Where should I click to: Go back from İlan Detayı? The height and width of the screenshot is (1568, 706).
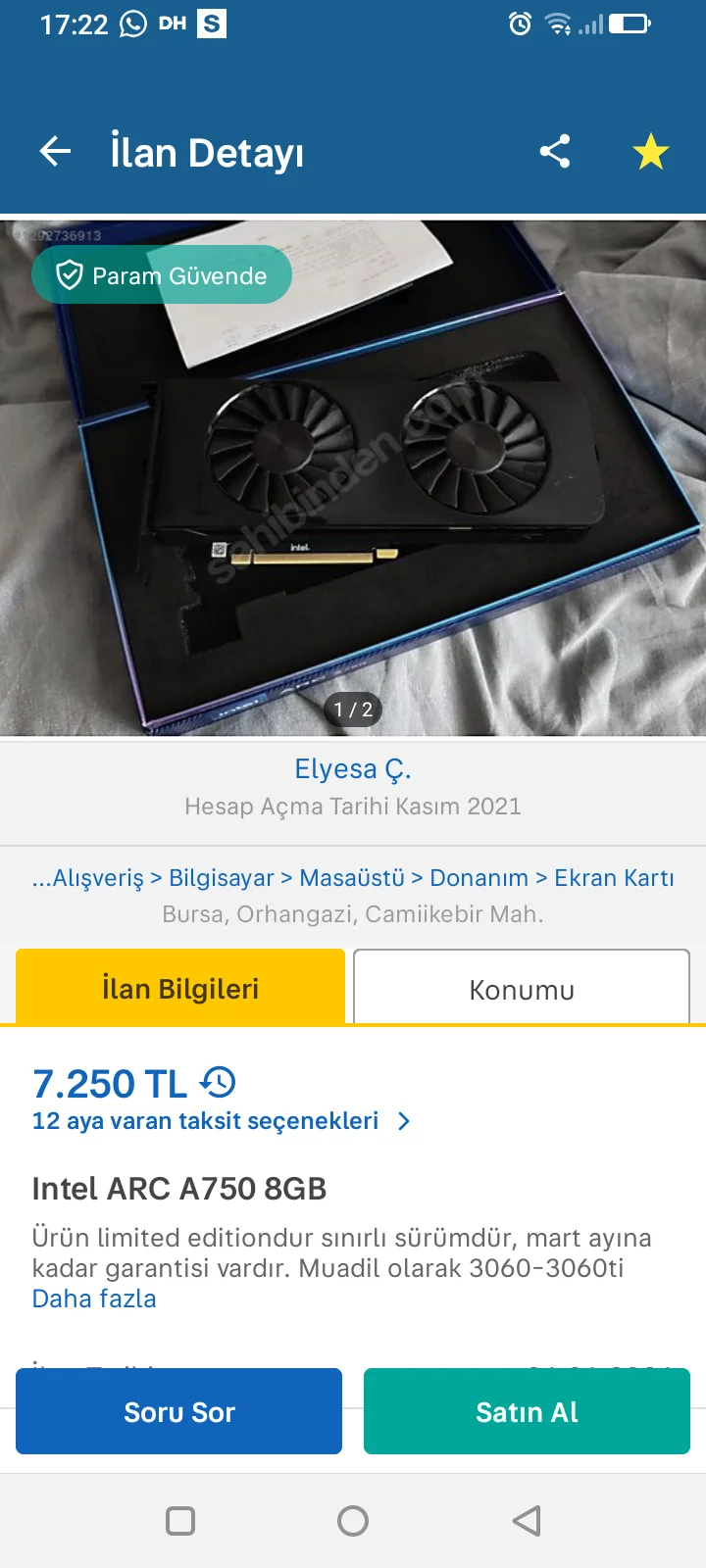click(56, 151)
